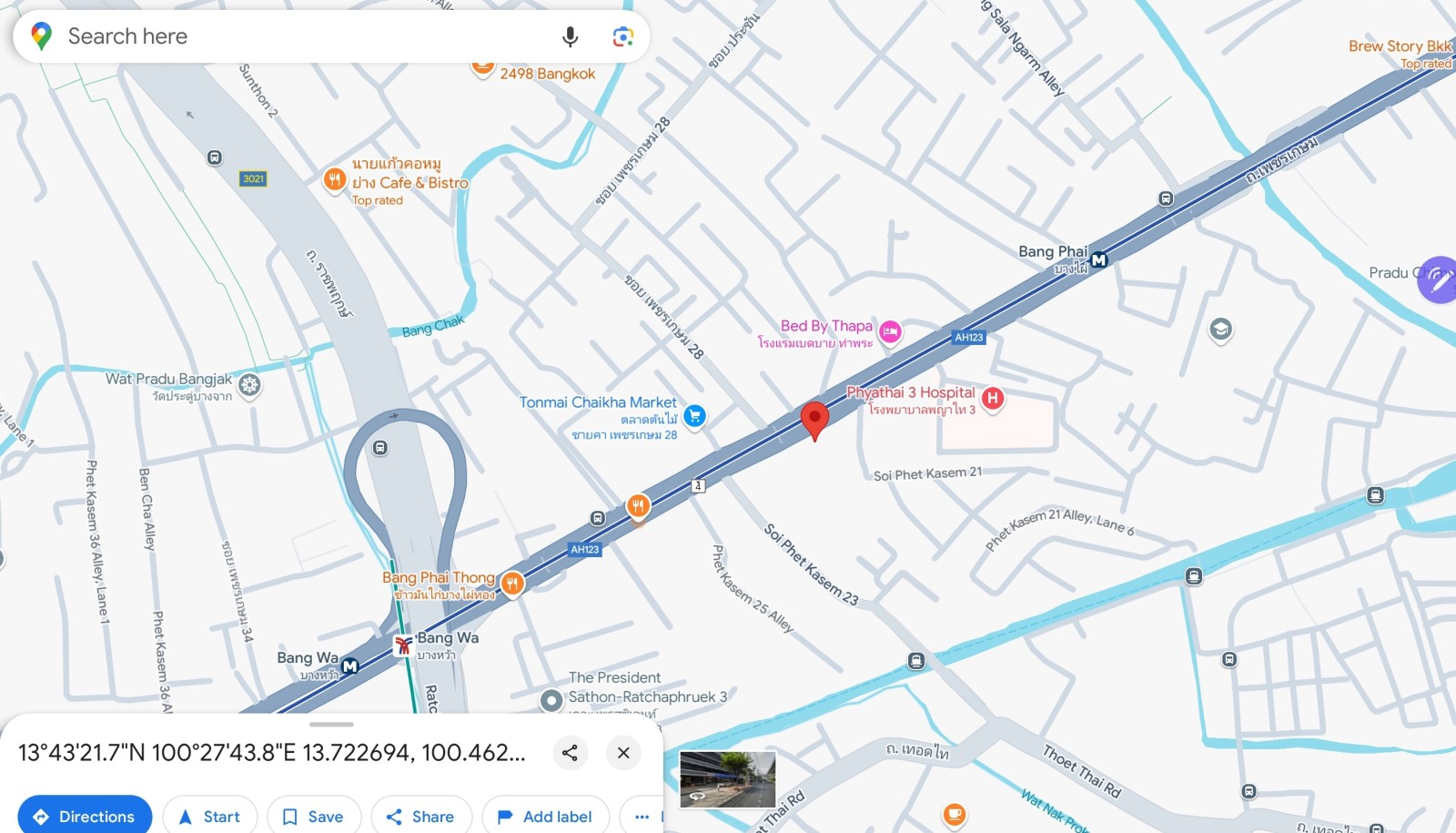Open Wat Pradu Bangjak temple marker

249,385
